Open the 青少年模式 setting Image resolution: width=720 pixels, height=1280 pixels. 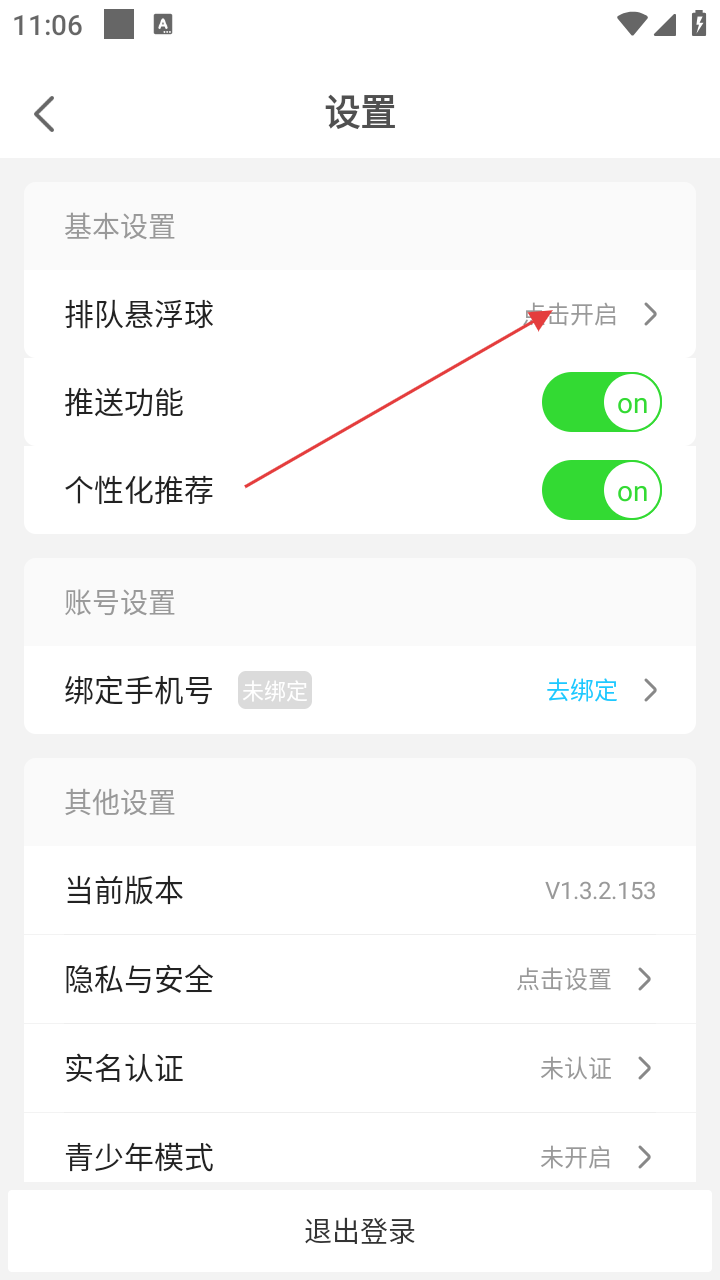(x=360, y=1156)
